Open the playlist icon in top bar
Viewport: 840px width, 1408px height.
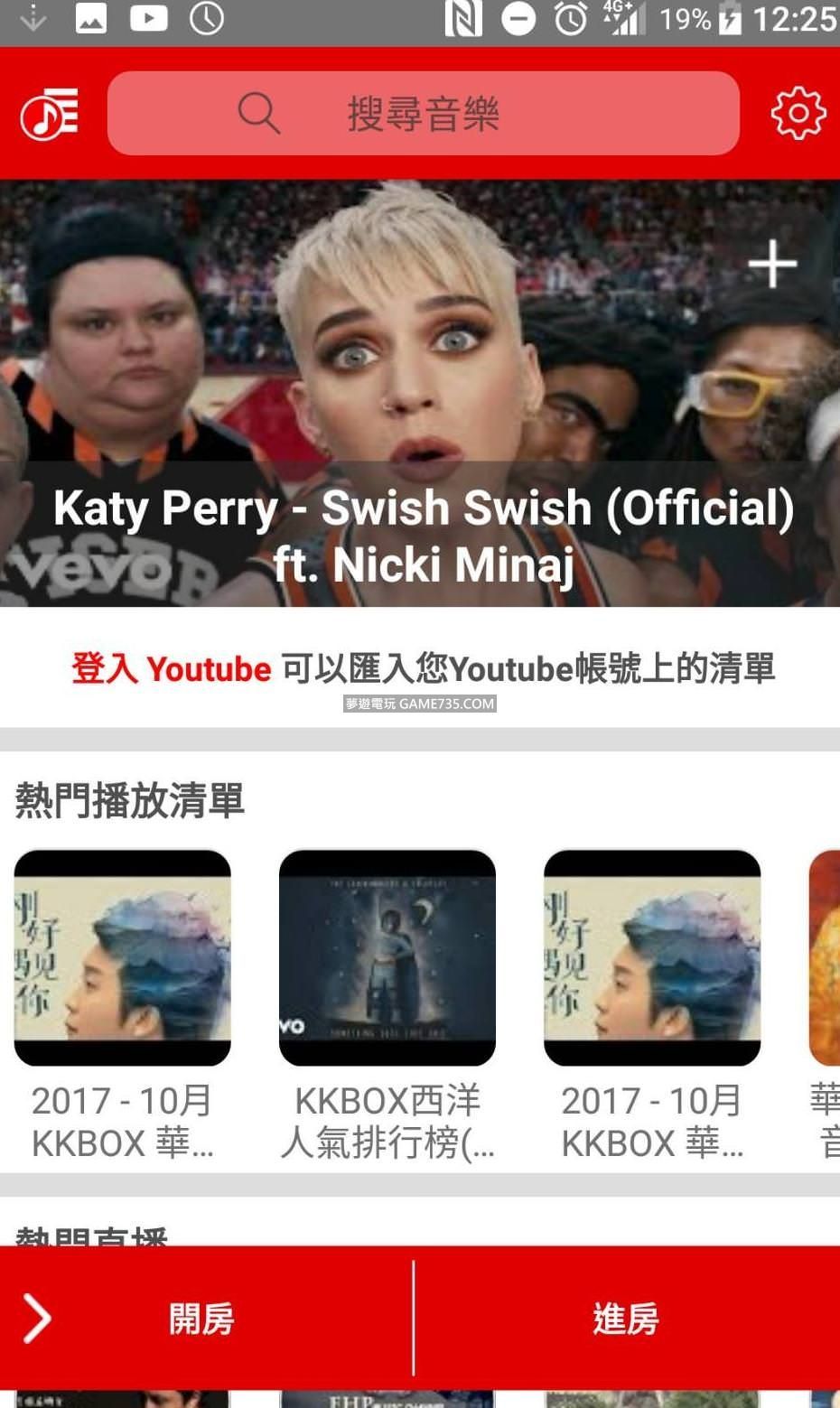pos(50,114)
